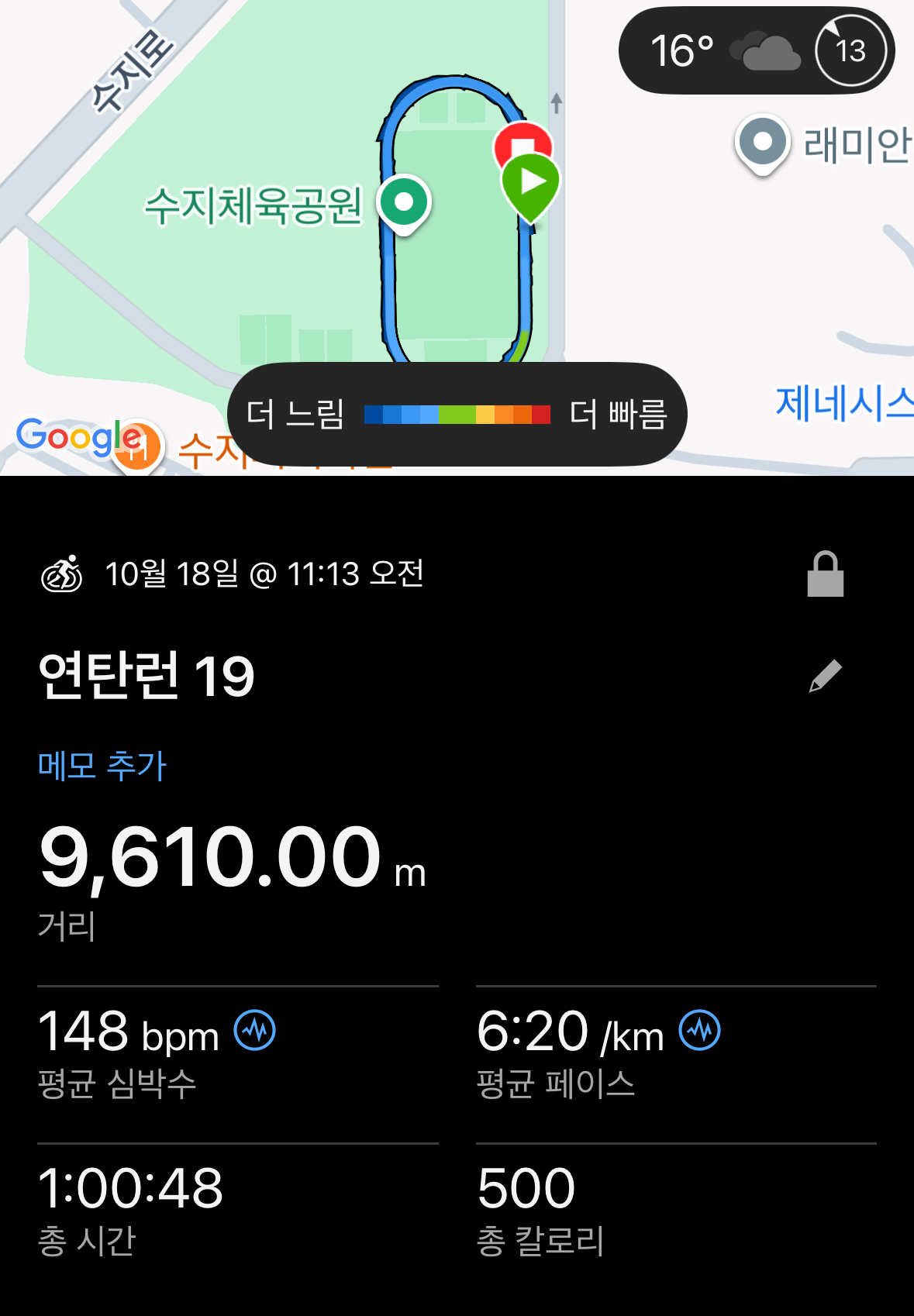This screenshot has height=1316, width=914.
Task: Open the info icon beside 6:20 /km
Action: [699, 1030]
